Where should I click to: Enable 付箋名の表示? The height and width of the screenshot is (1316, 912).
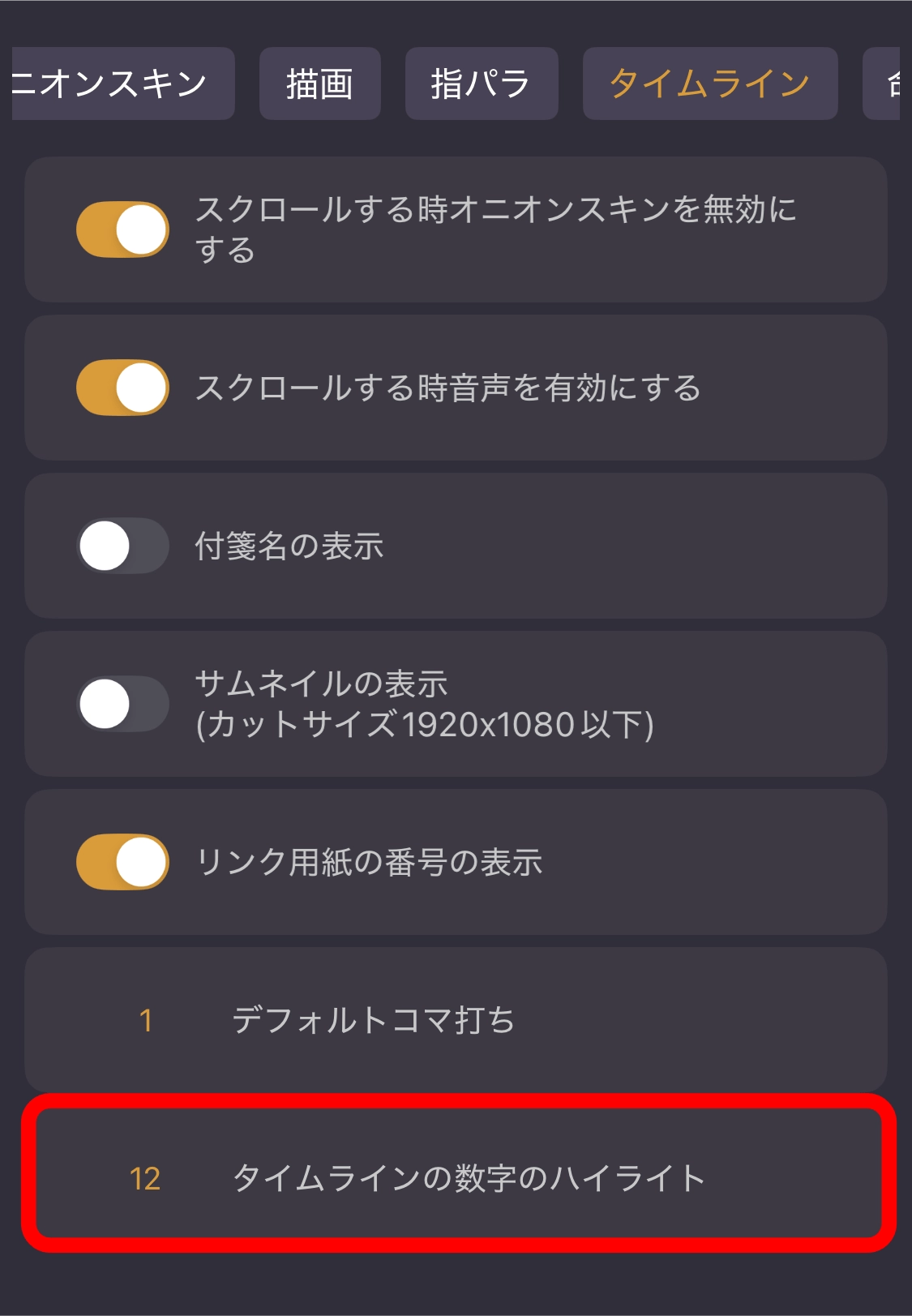click(122, 546)
